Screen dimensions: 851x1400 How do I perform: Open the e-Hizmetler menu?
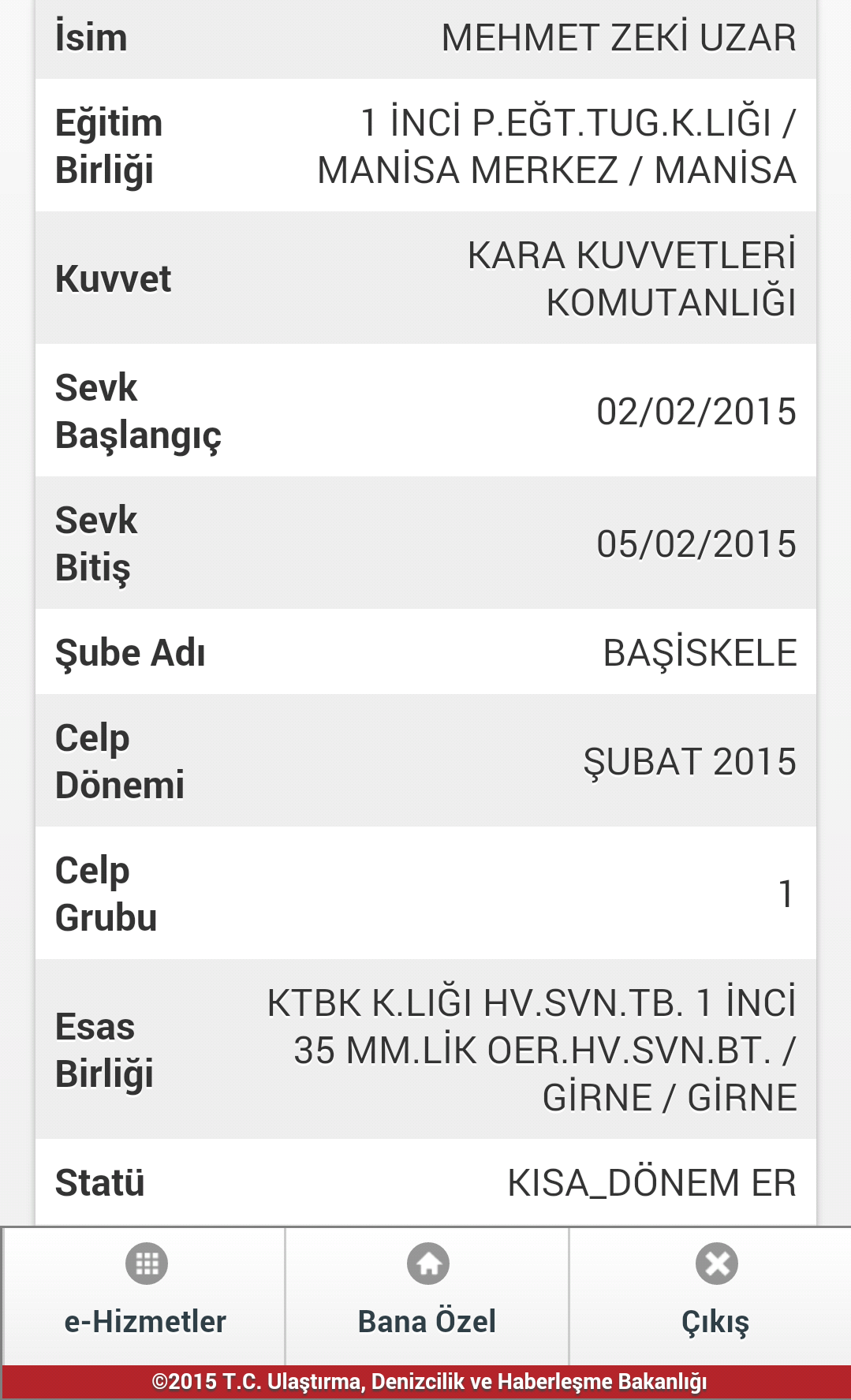tap(144, 1296)
